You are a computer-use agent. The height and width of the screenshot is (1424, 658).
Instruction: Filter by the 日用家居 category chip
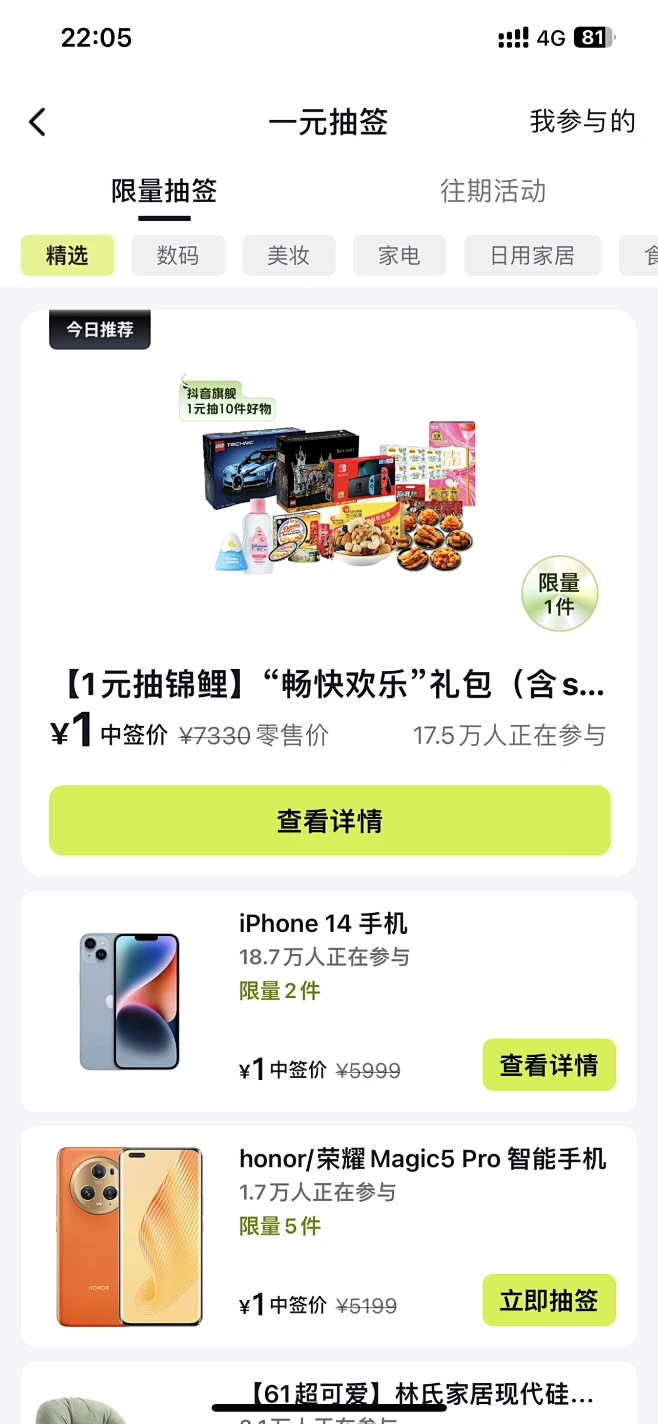532,256
